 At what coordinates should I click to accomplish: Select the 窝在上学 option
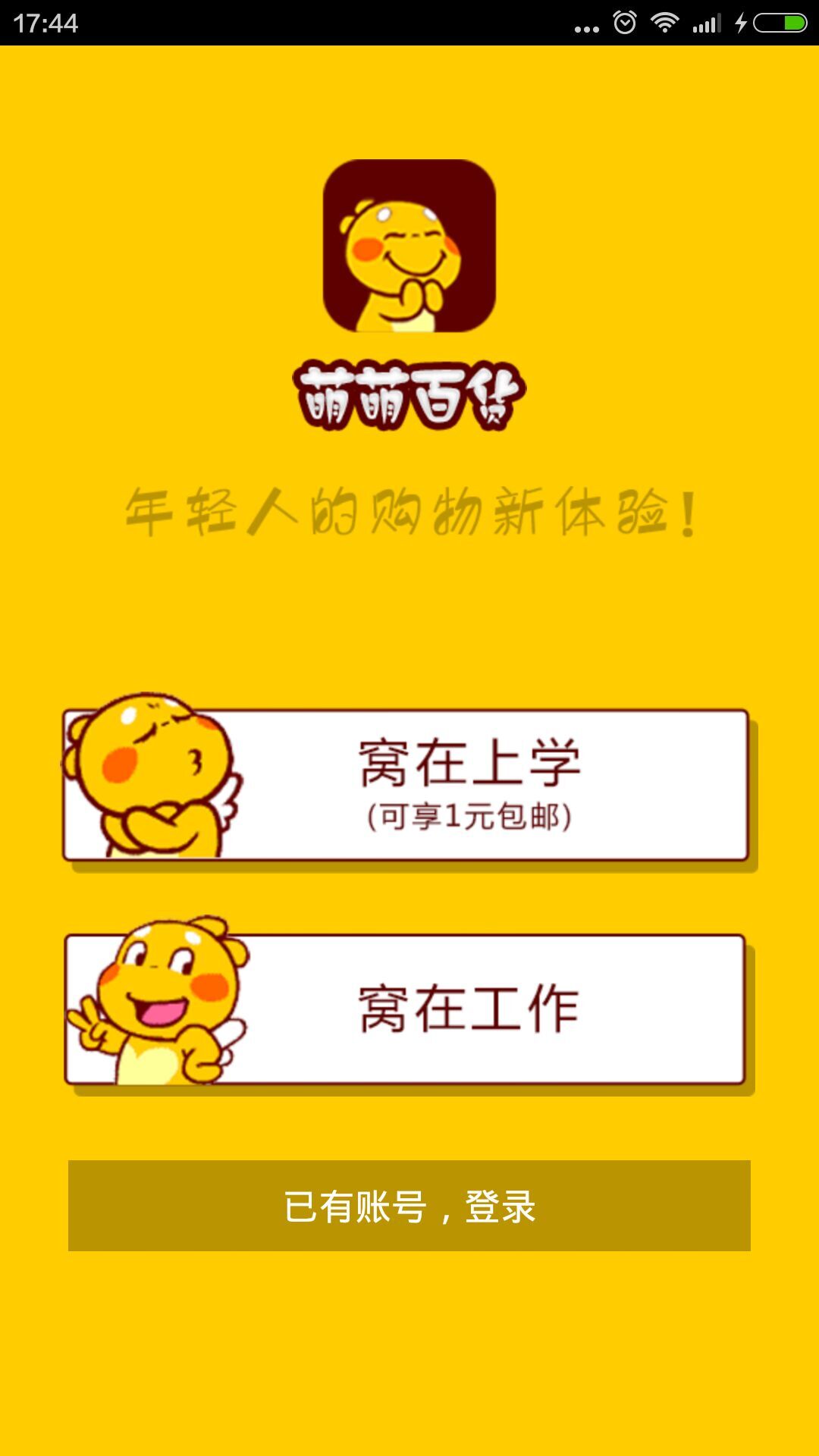tap(408, 785)
